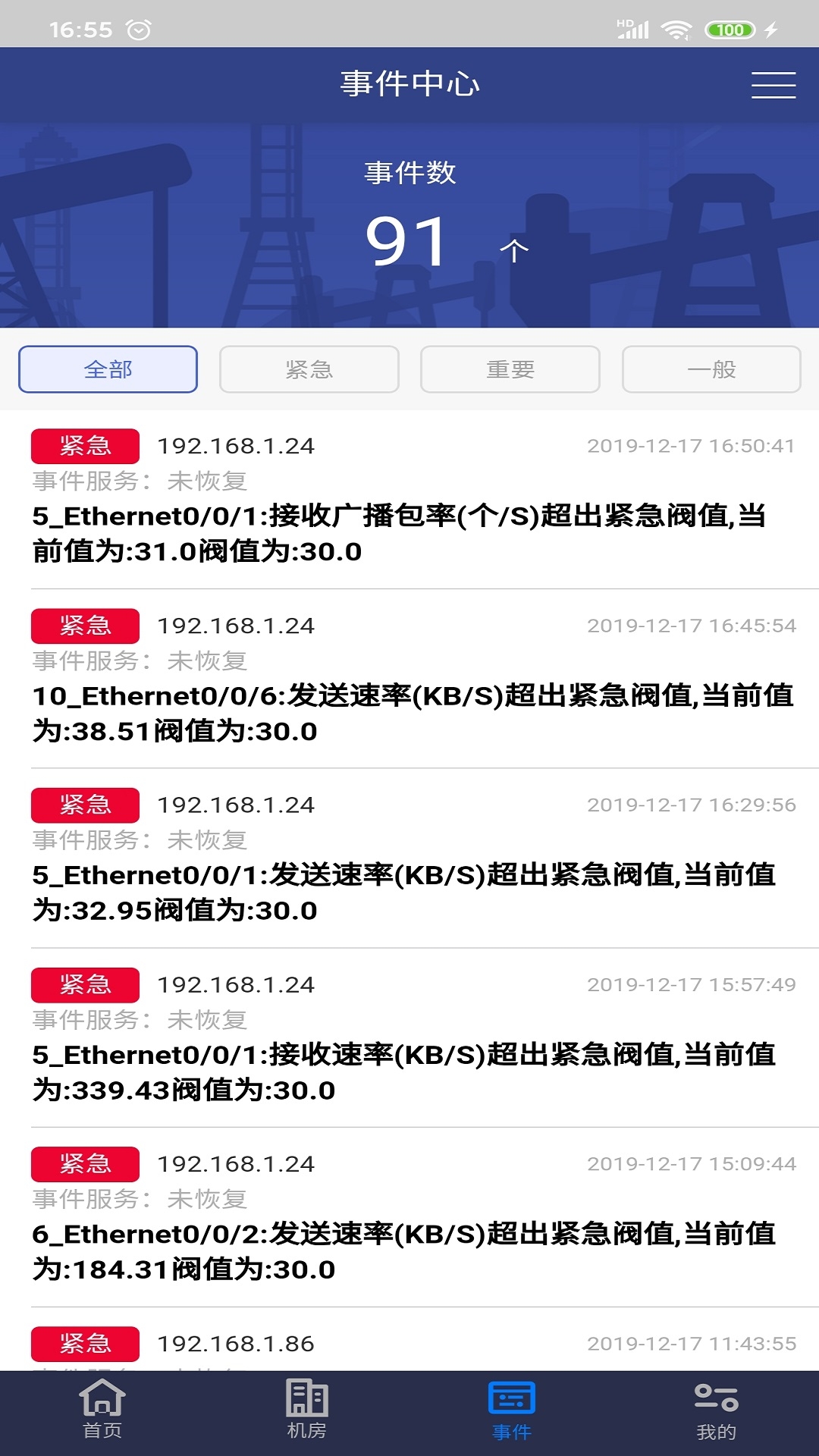Enable the 紧急 filter

309,369
